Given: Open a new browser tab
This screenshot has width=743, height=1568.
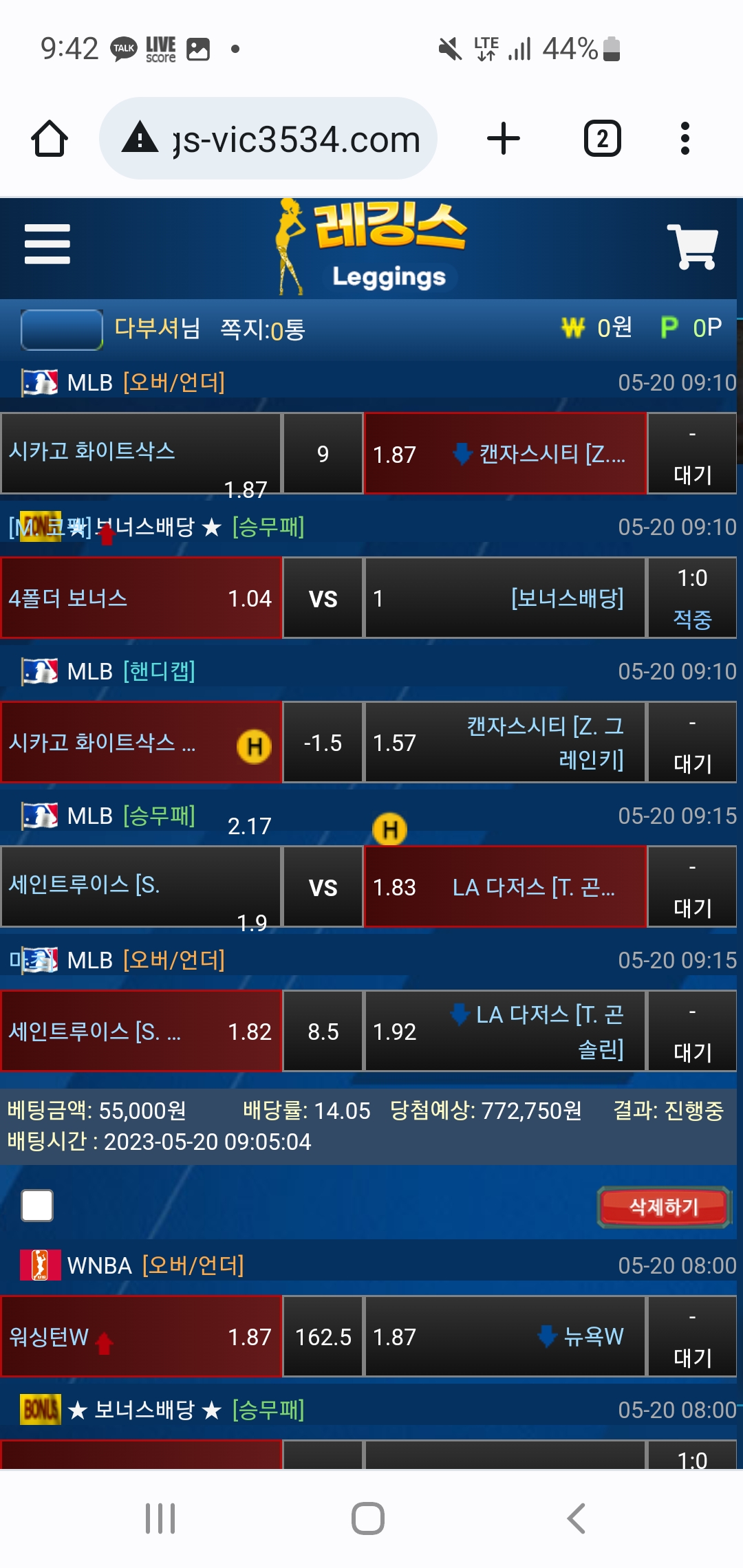Looking at the screenshot, I should tap(504, 139).
